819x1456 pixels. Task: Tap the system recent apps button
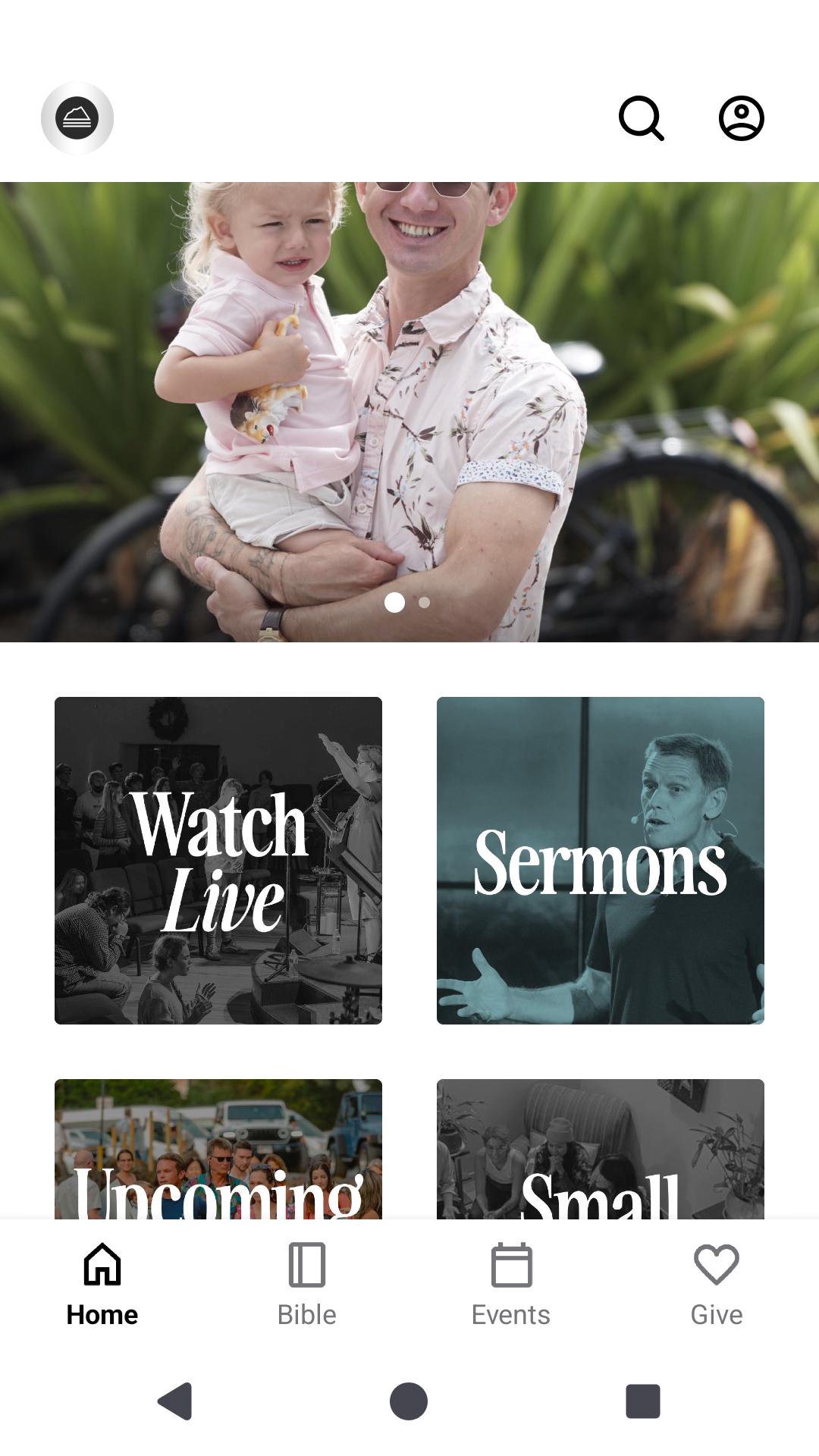tap(642, 1401)
